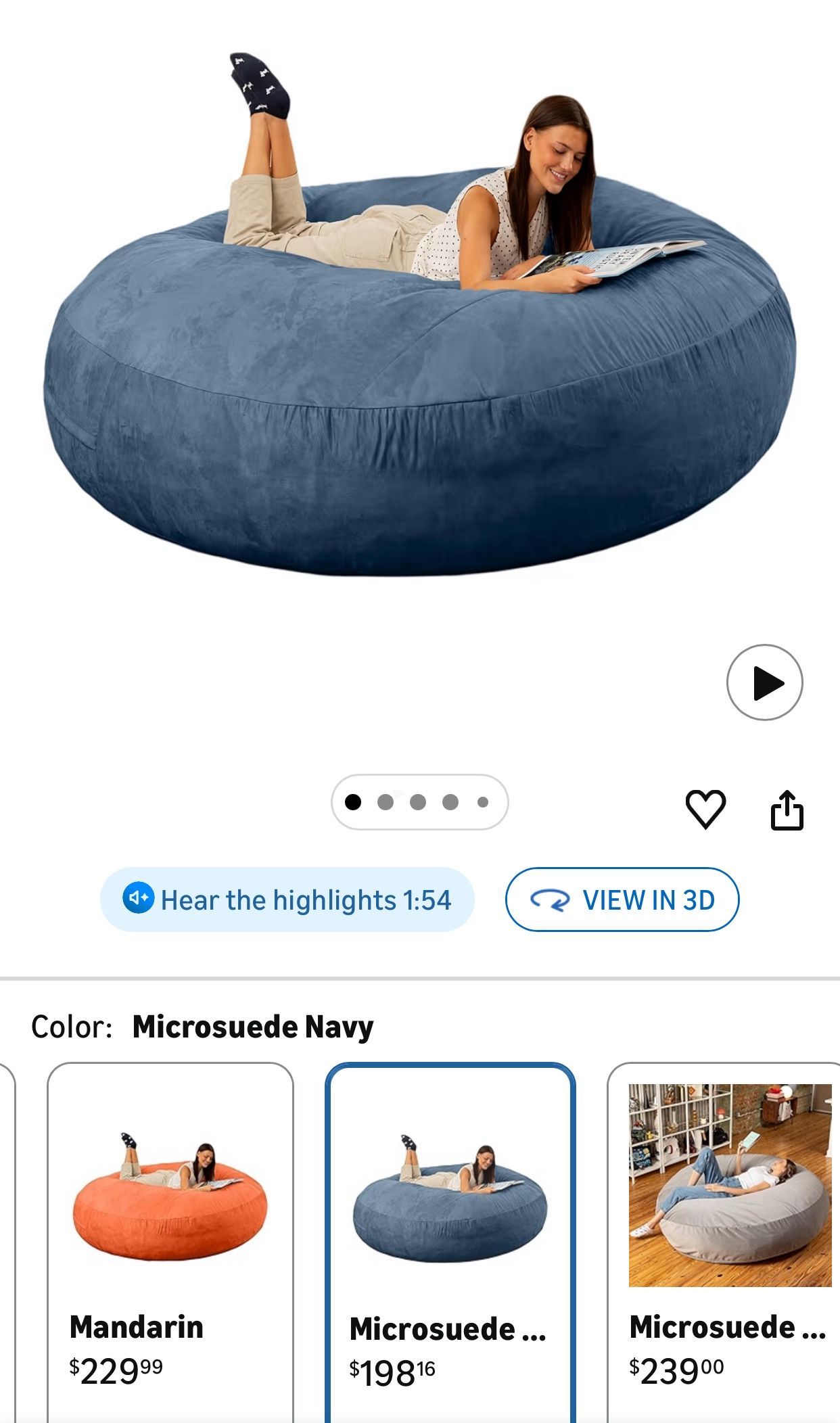Tap the image carousel page indicator
Screen dimensions: 840x1423
[419, 802]
